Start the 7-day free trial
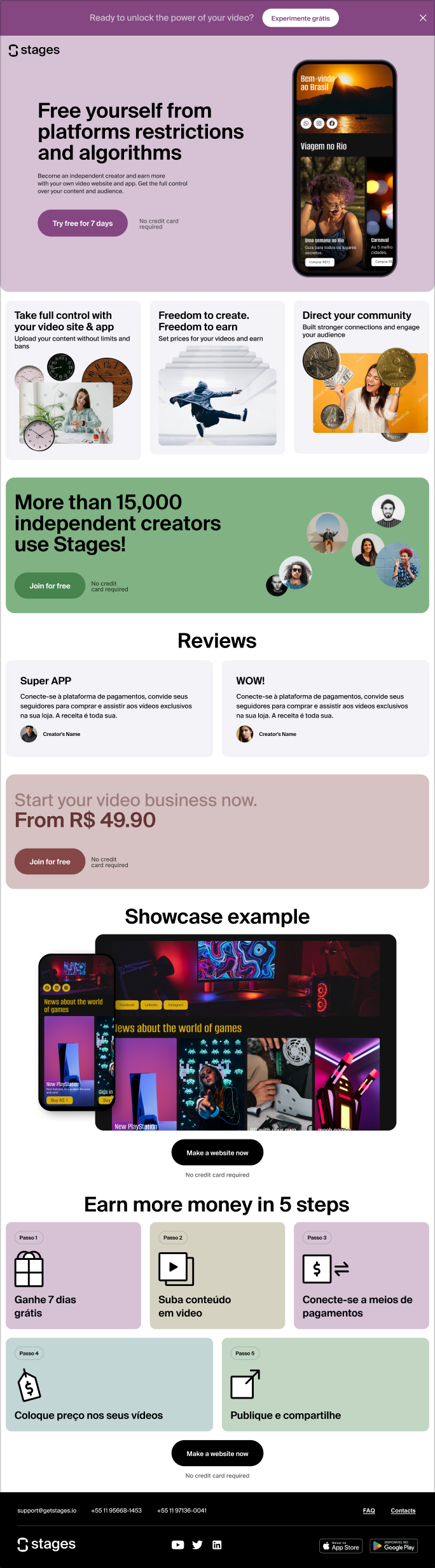Screen dimensions: 435x1568 coord(83,223)
